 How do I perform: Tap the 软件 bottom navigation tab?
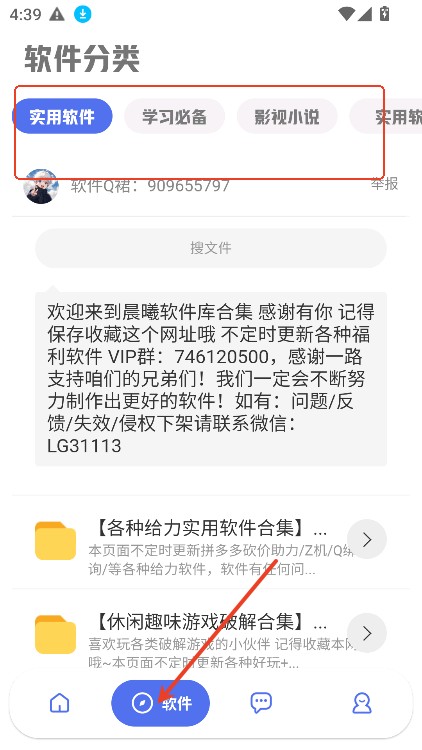(161, 703)
